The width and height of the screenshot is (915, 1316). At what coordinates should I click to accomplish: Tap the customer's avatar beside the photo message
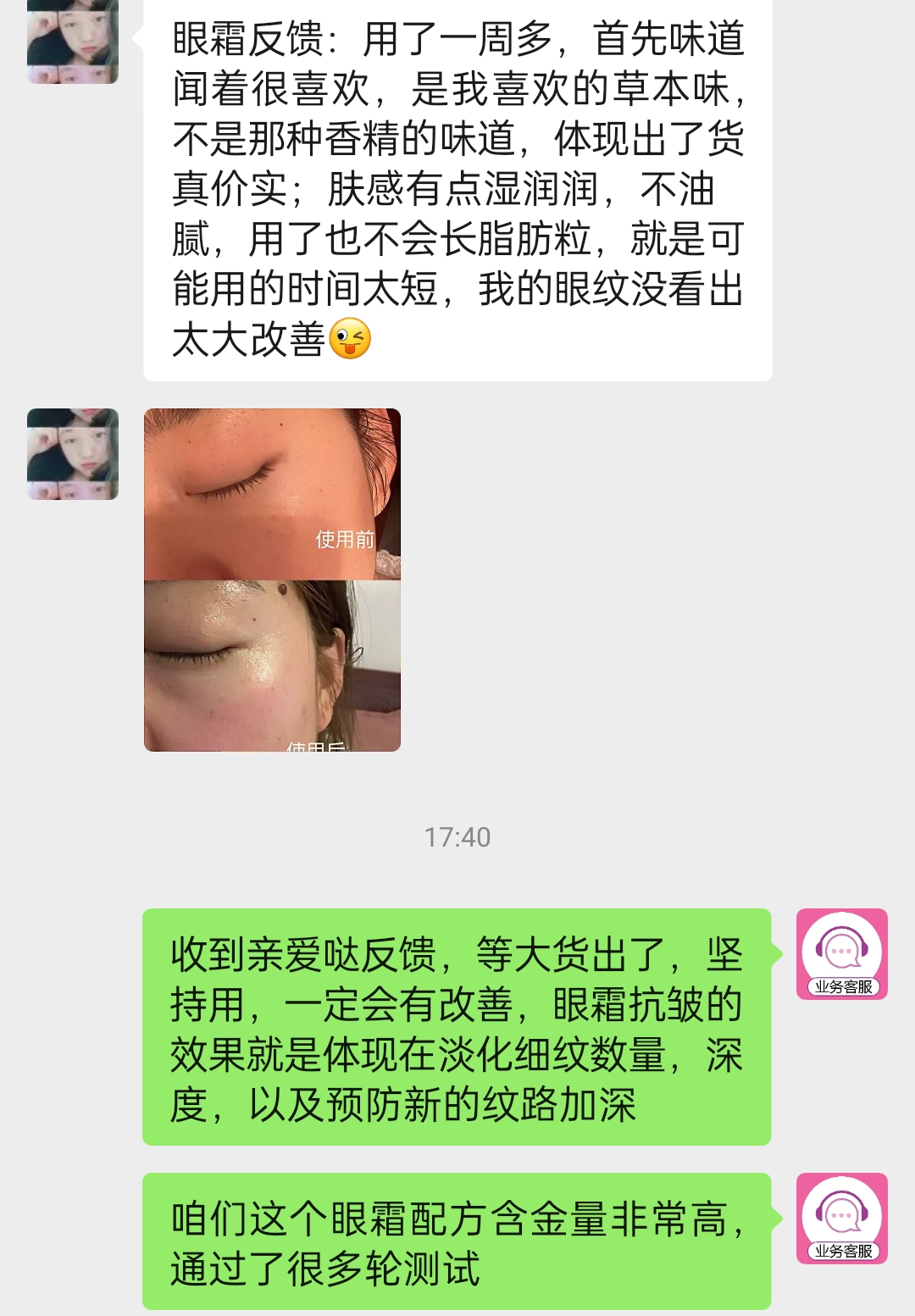(73, 454)
